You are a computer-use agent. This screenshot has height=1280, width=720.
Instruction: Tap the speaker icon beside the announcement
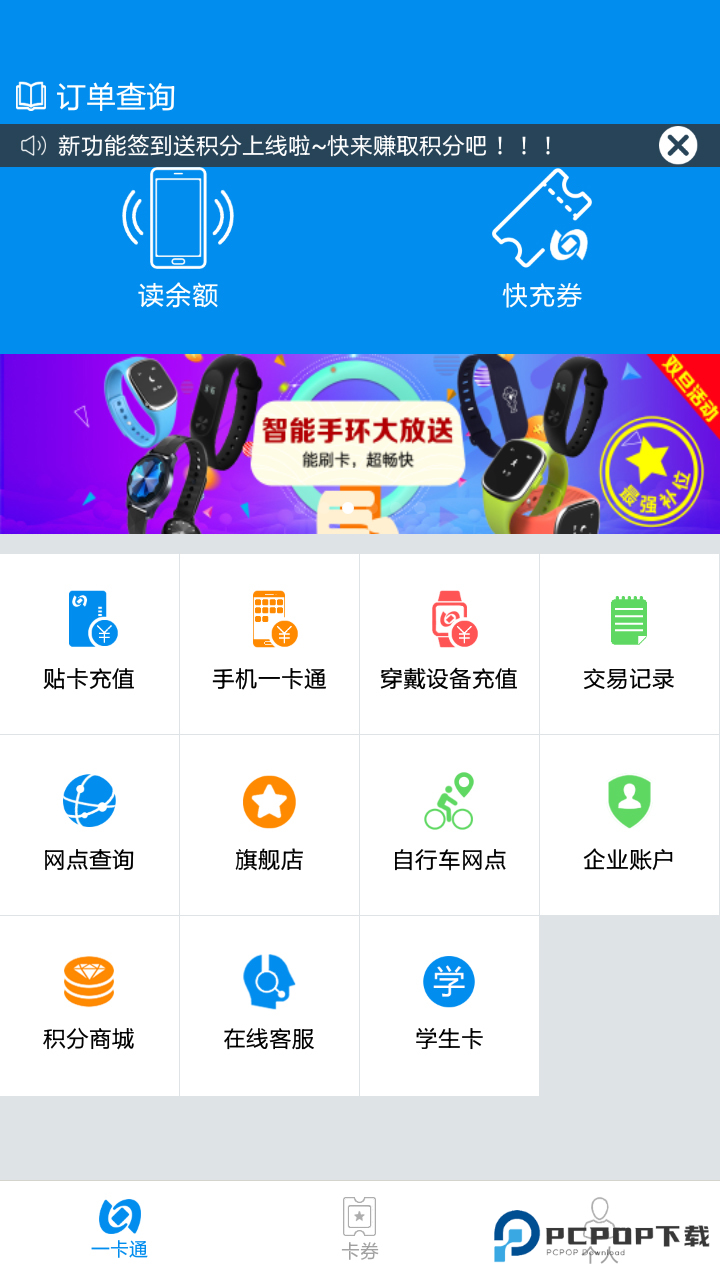tap(30, 146)
